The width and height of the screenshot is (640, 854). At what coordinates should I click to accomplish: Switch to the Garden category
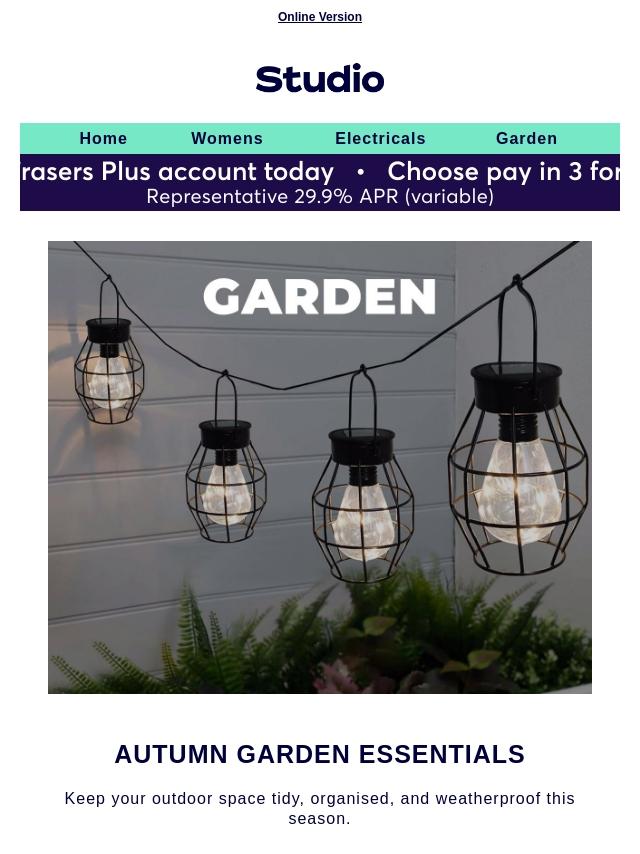pos(526,138)
